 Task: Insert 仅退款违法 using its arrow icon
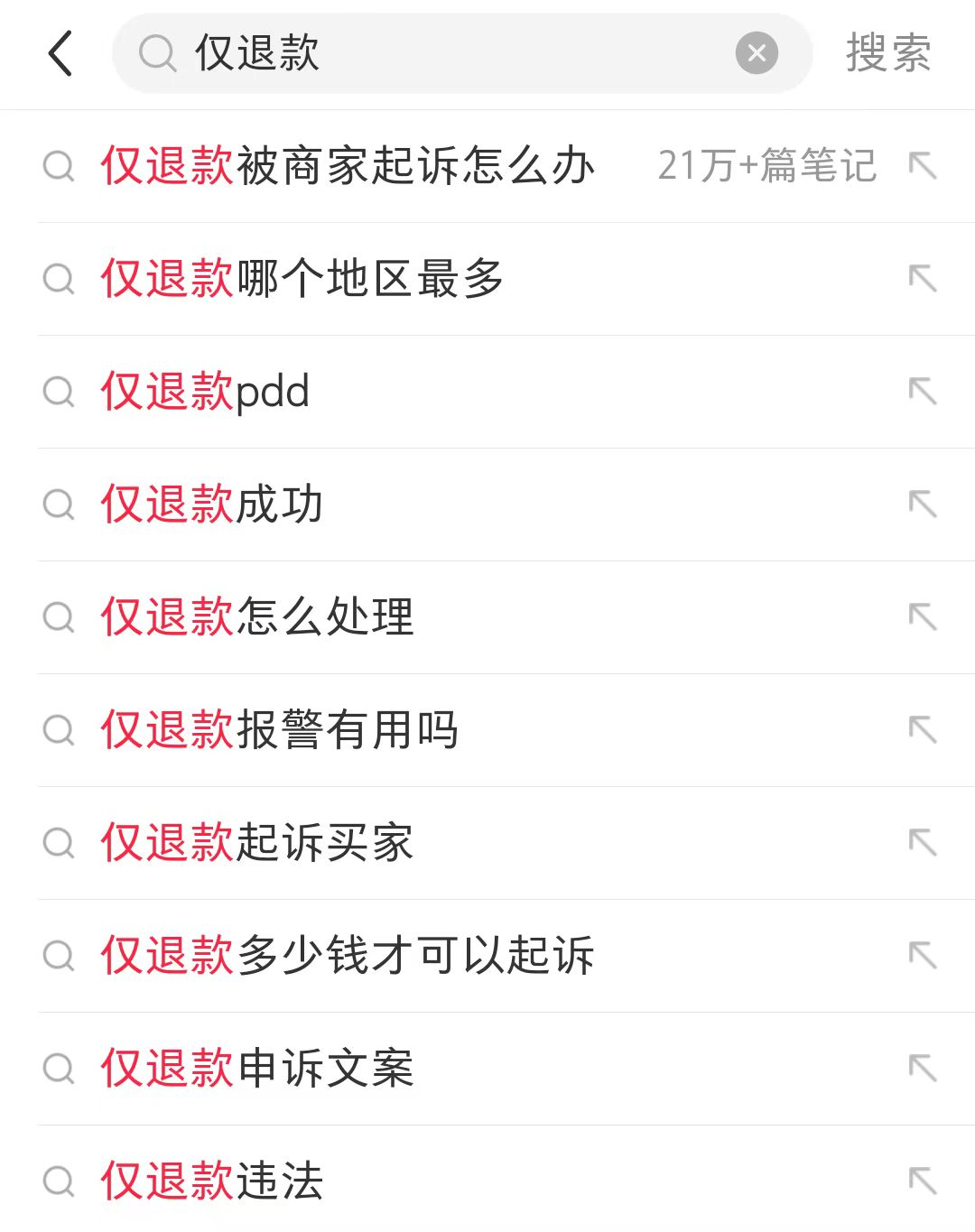[x=923, y=1181]
